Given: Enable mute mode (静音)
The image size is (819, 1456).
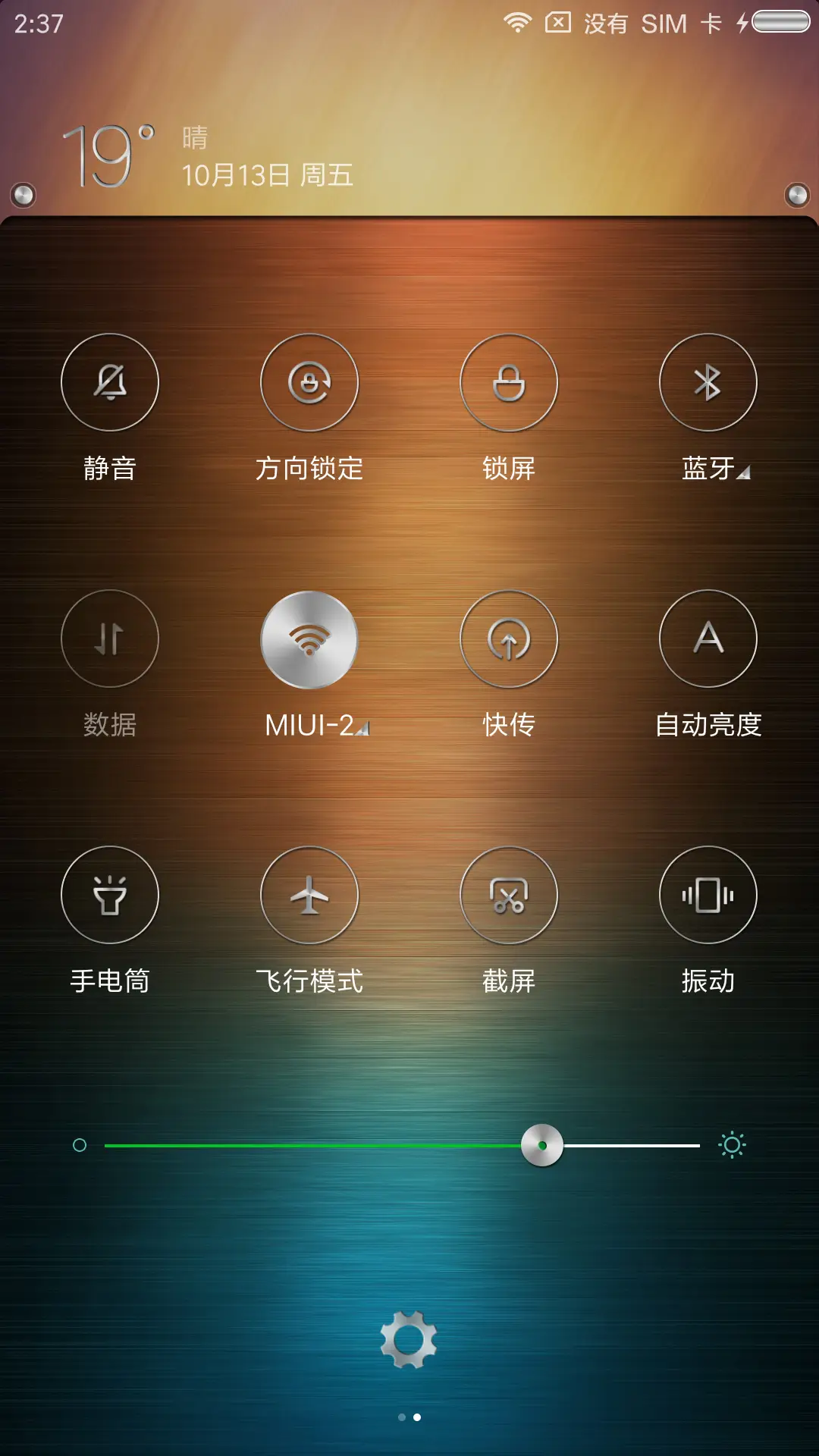Looking at the screenshot, I should (x=110, y=382).
